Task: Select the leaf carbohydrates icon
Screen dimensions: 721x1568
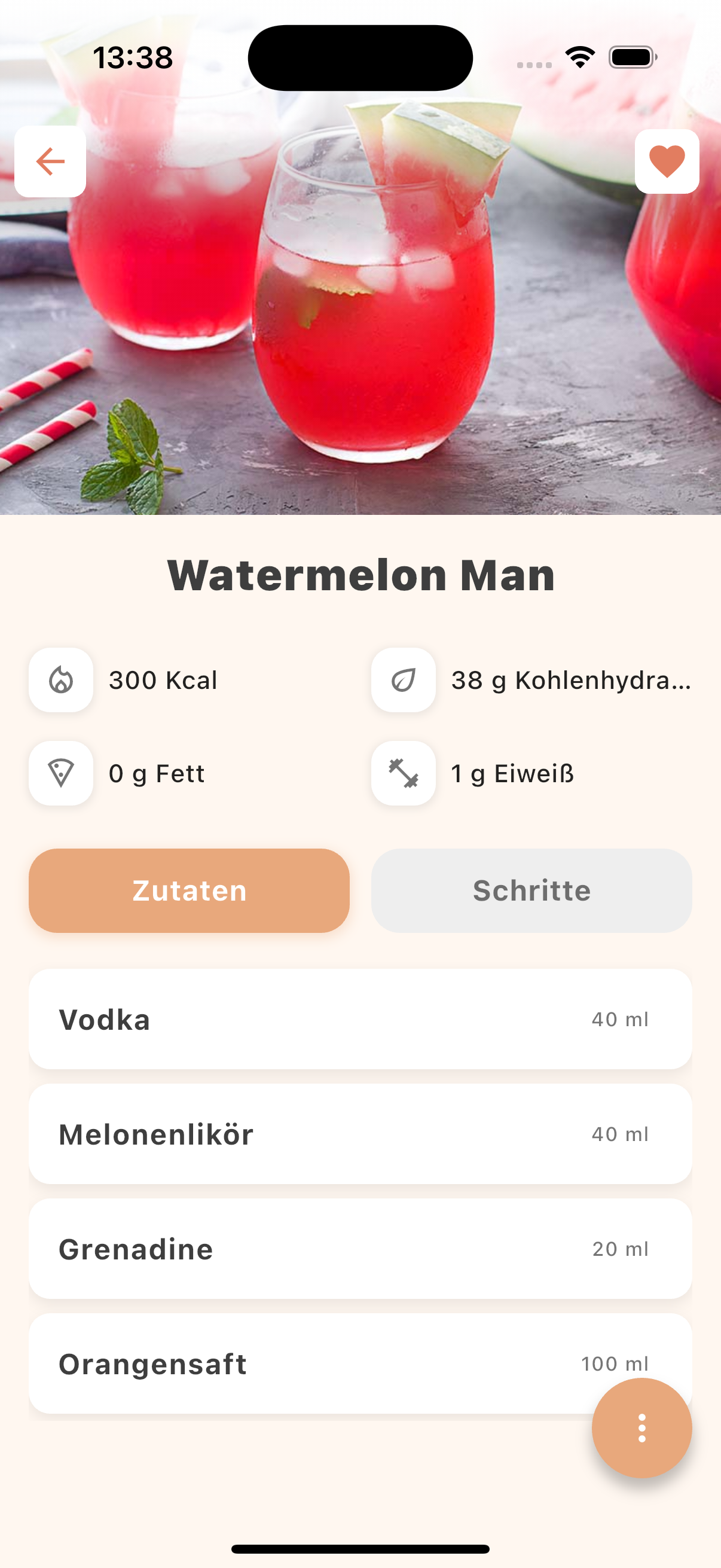Action: click(x=404, y=682)
